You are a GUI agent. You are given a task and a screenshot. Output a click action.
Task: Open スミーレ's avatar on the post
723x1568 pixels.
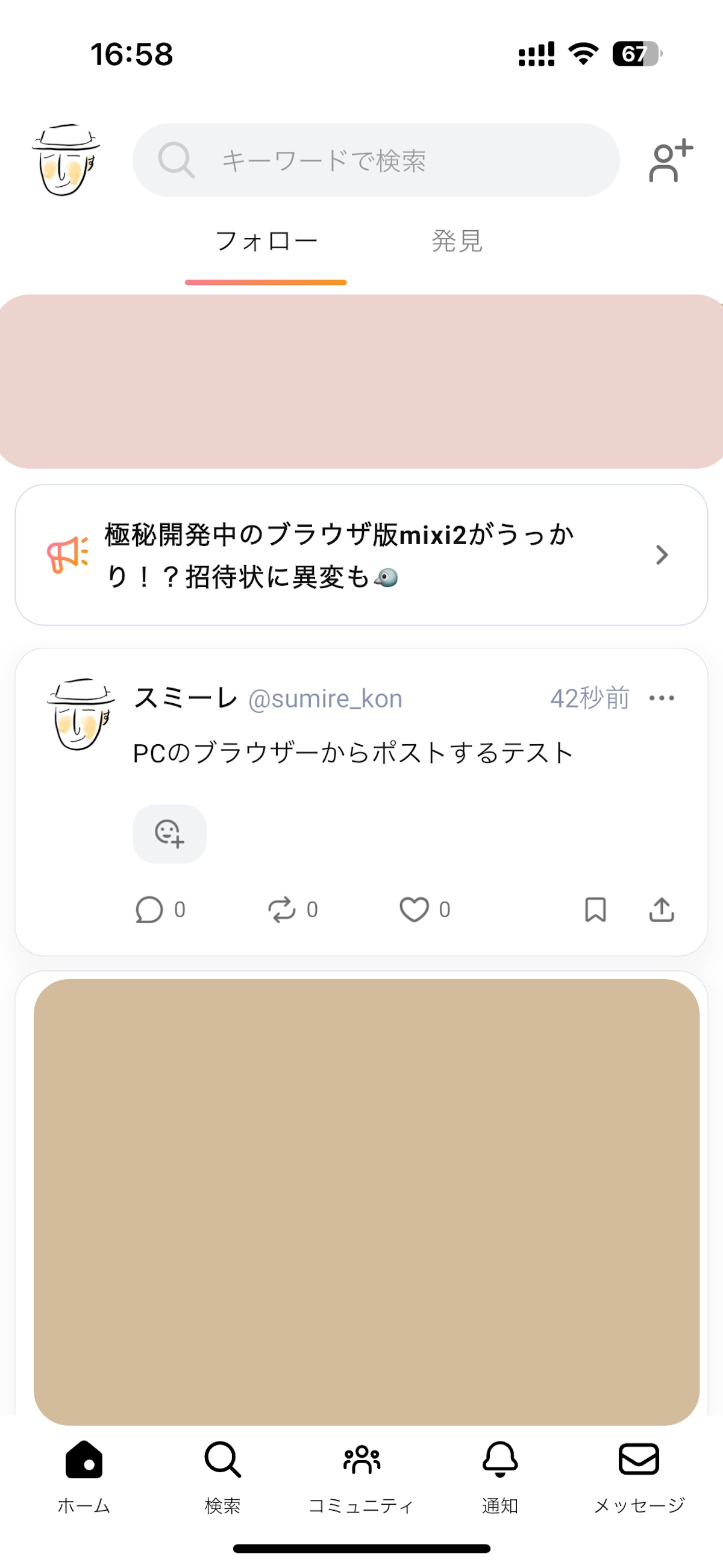pyautogui.click(x=81, y=715)
